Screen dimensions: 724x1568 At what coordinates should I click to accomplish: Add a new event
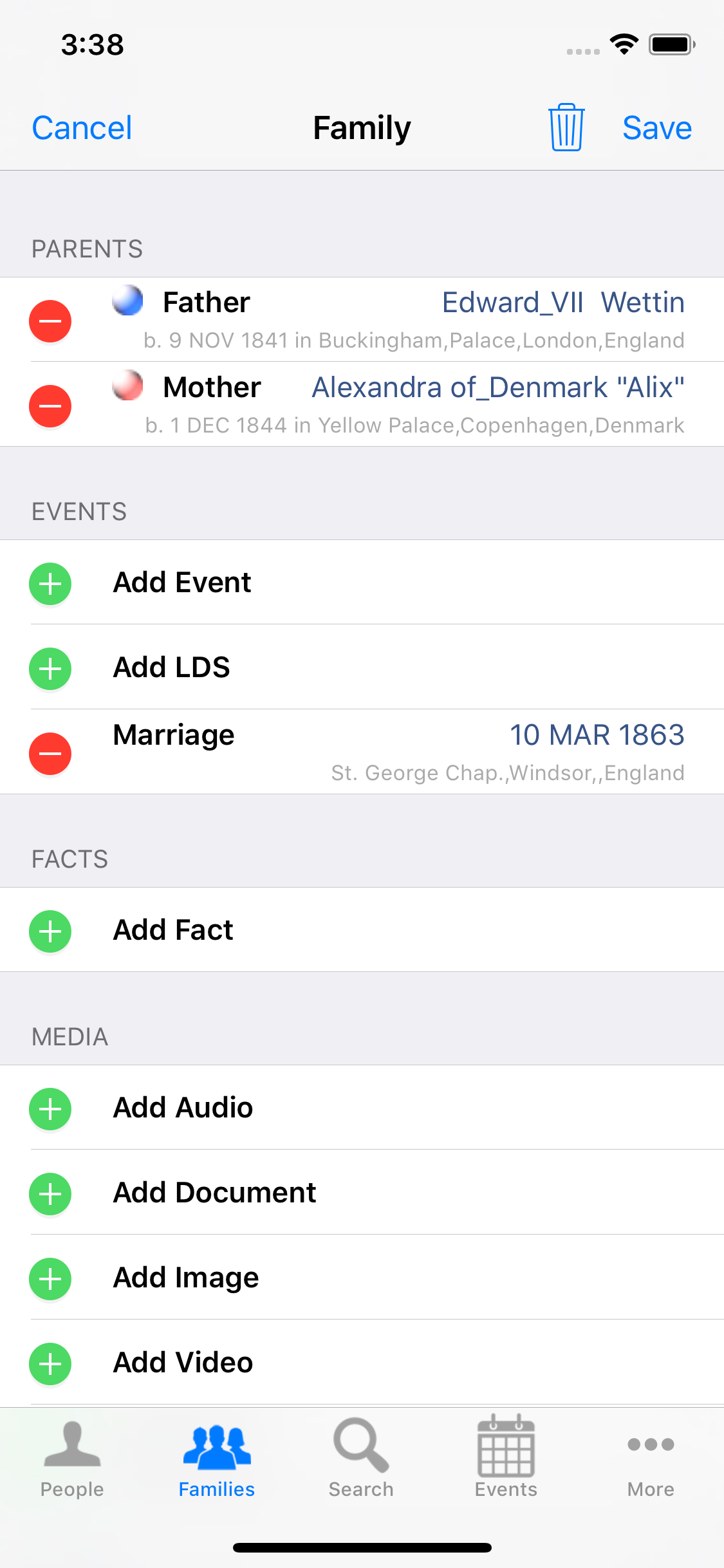click(x=182, y=583)
